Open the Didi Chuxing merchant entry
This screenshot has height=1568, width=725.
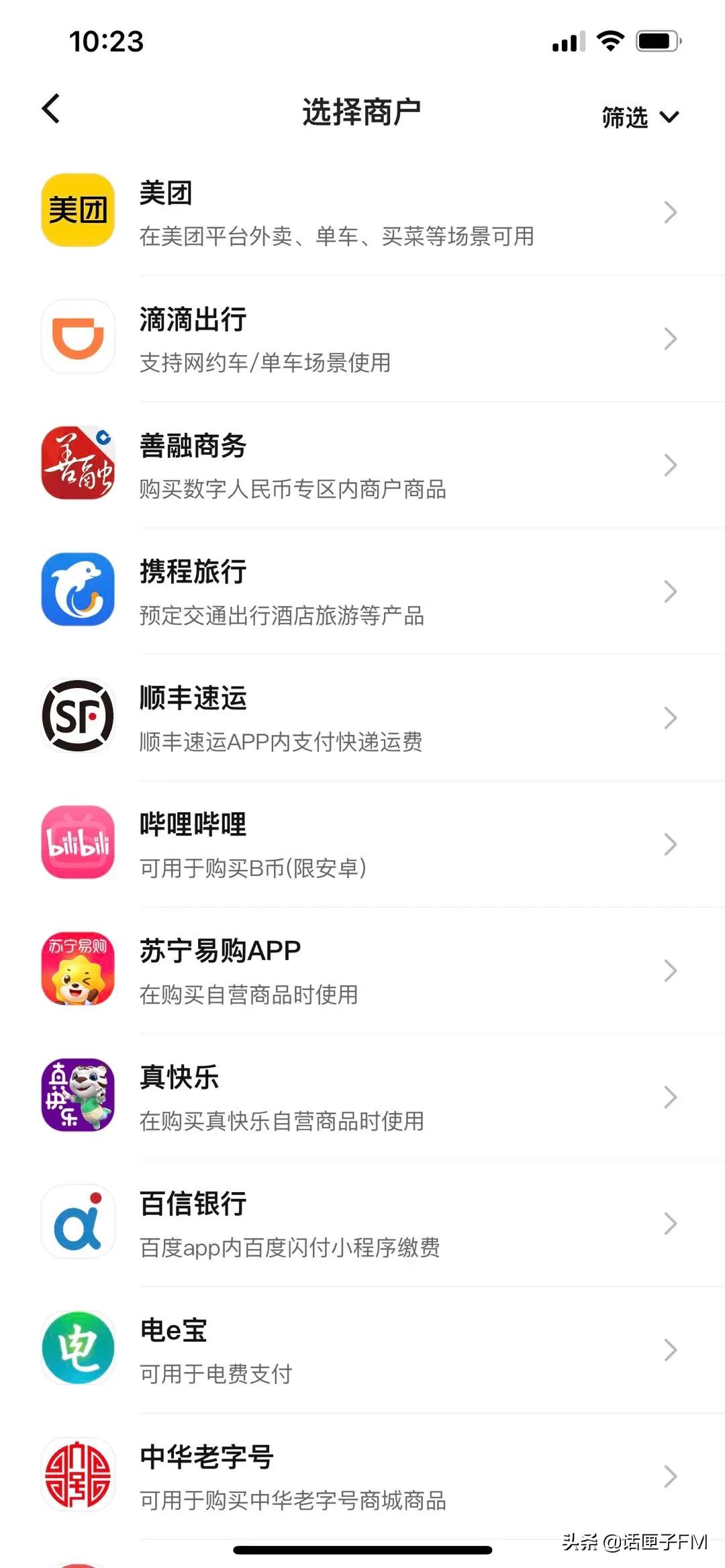tap(362, 338)
